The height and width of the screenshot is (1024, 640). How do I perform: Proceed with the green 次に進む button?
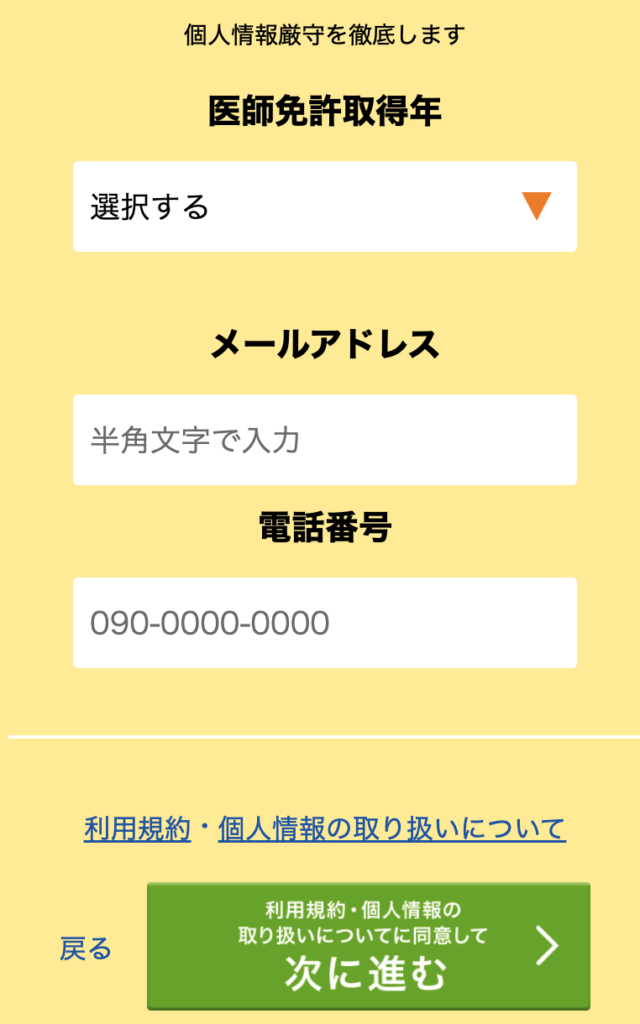pyautogui.click(x=368, y=946)
